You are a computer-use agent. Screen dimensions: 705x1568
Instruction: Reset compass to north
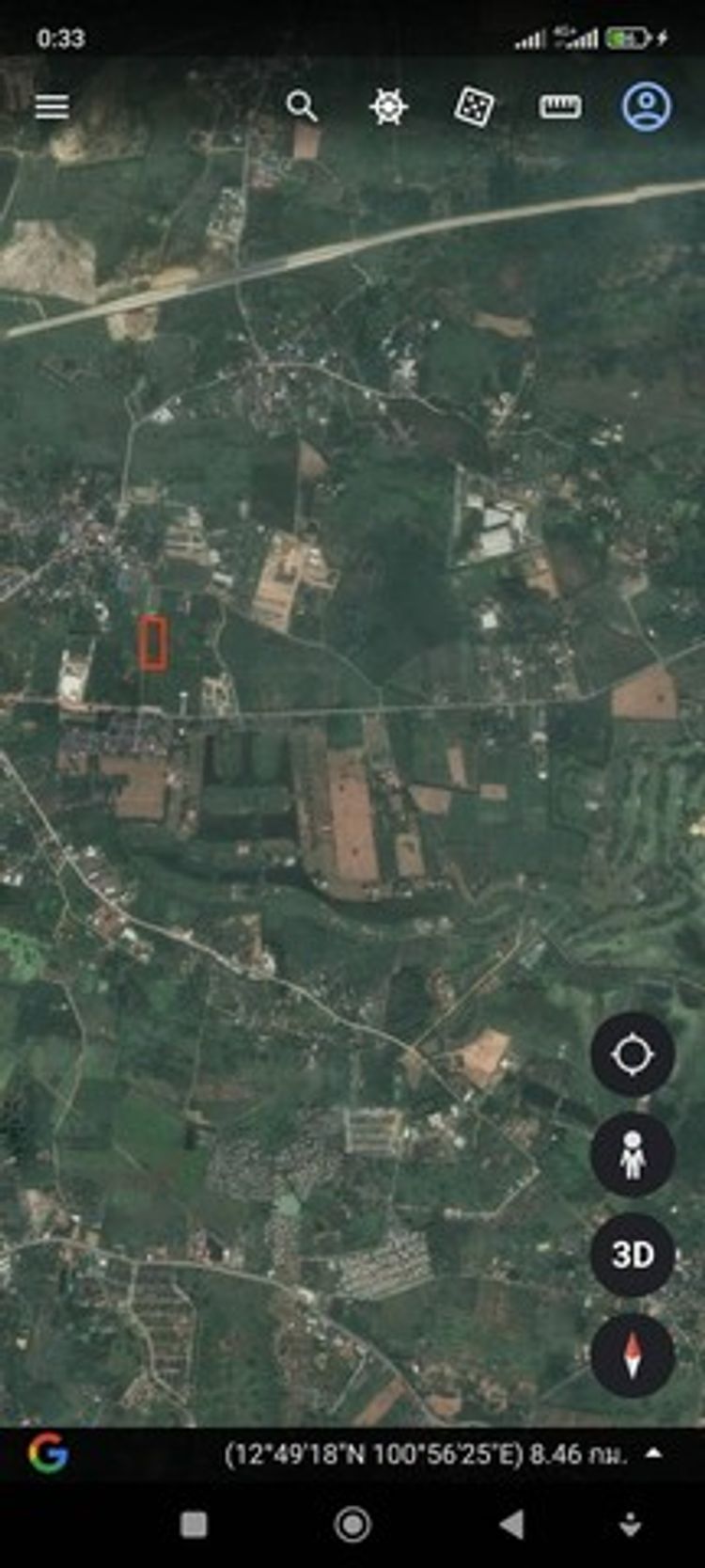click(632, 1354)
